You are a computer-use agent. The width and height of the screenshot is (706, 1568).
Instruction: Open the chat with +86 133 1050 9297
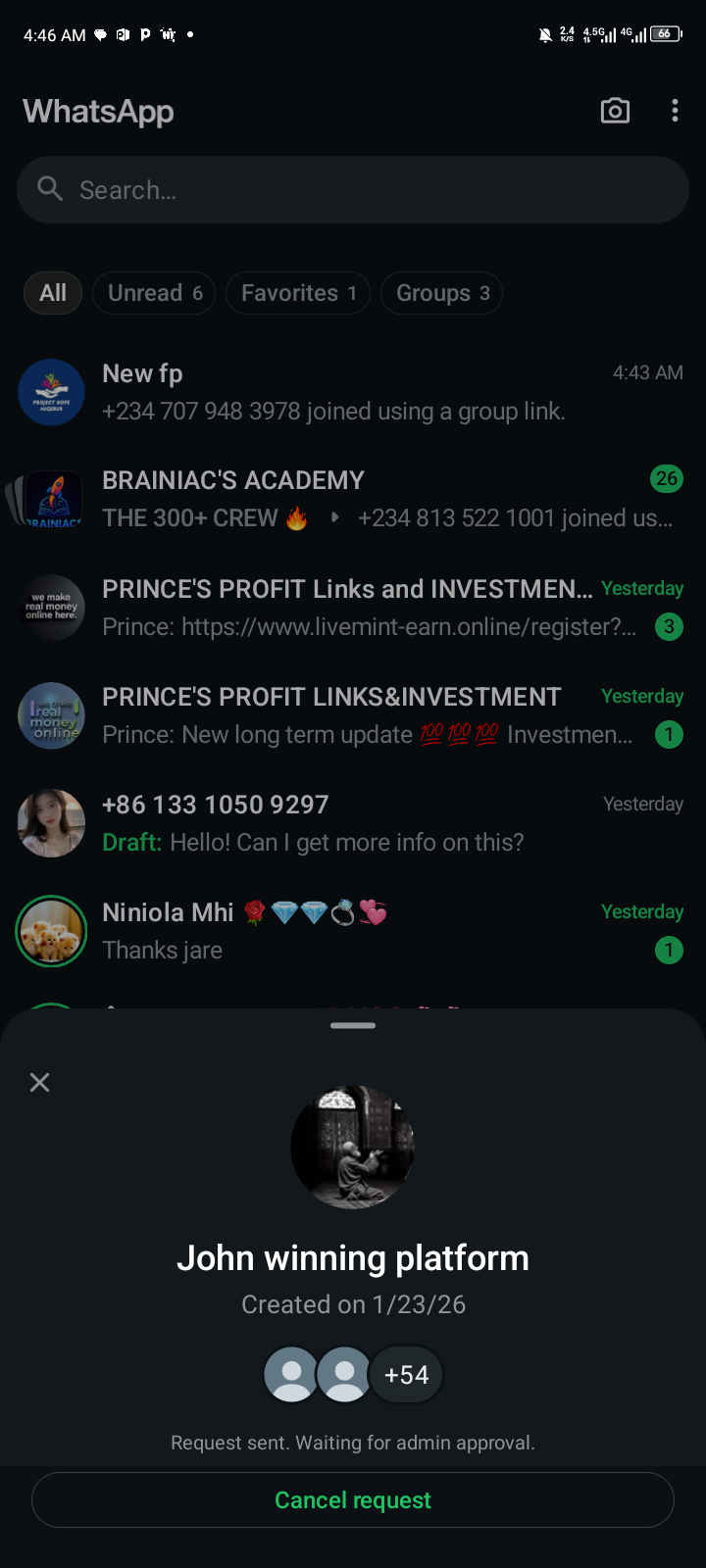coord(353,823)
